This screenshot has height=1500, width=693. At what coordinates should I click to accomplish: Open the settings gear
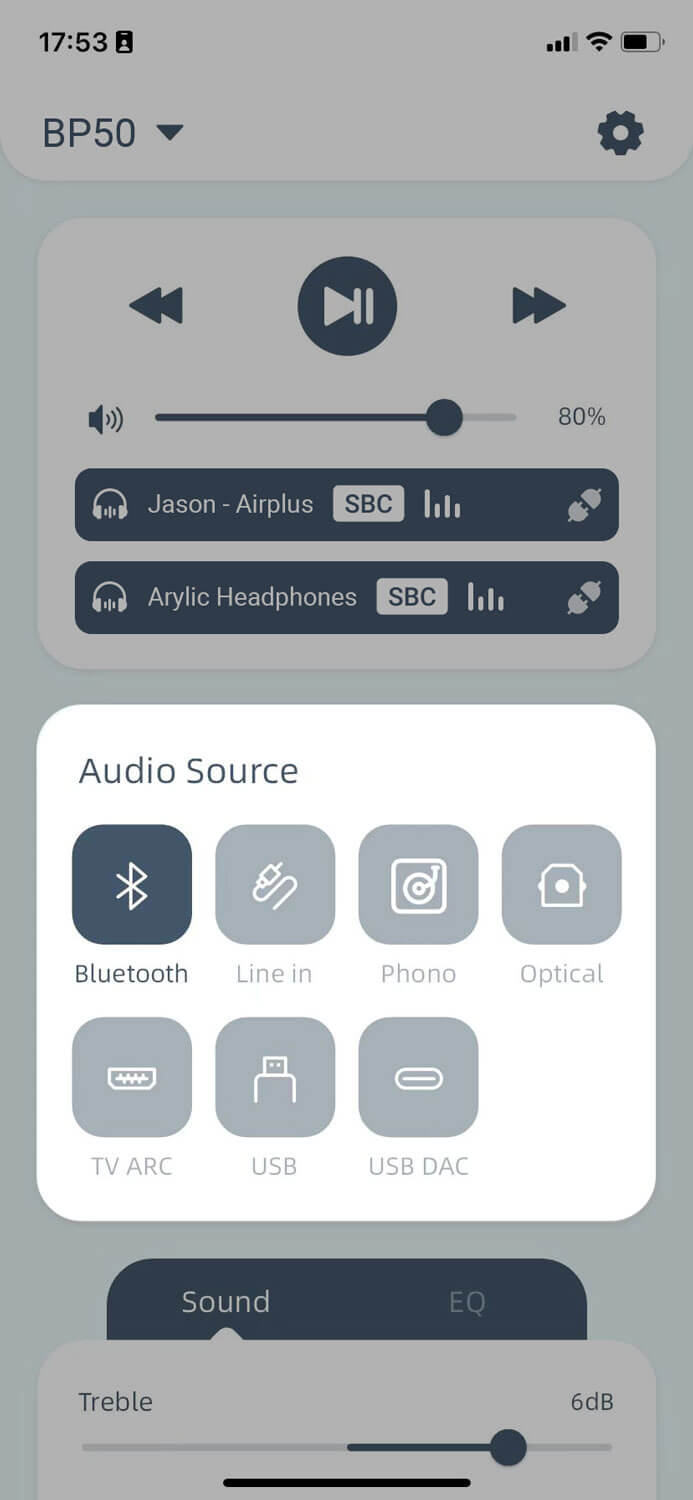pos(620,133)
